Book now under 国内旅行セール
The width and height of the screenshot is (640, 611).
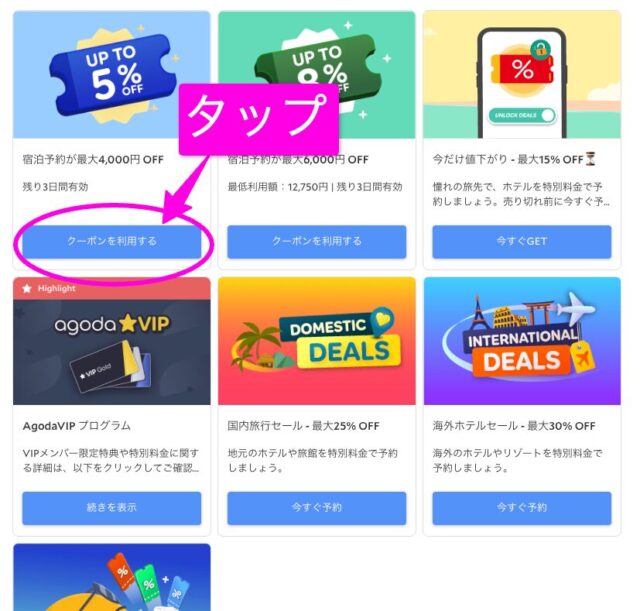[316, 508]
